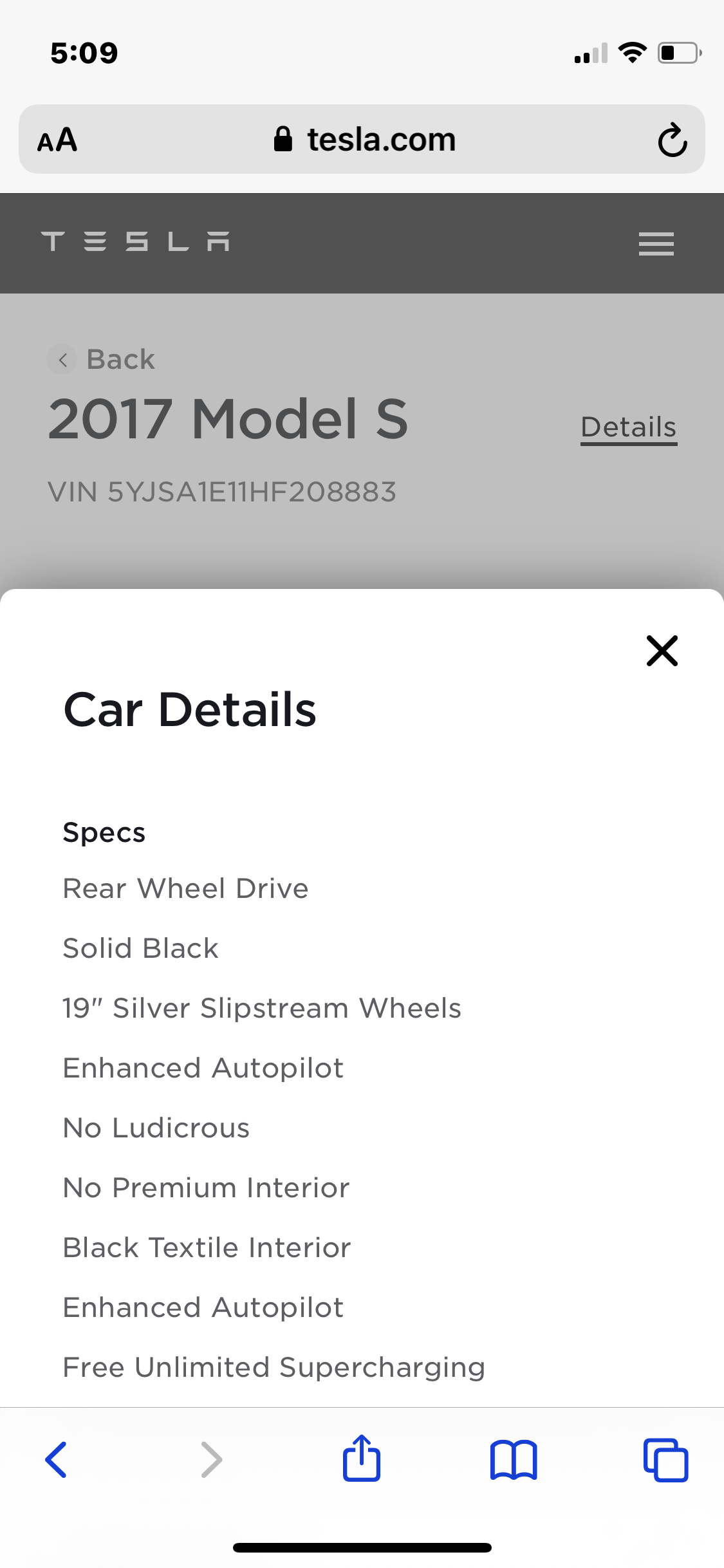This screenshot has width=724, height=1568.
Task: Open Safari bookmarks
Action: (513, 1460)
